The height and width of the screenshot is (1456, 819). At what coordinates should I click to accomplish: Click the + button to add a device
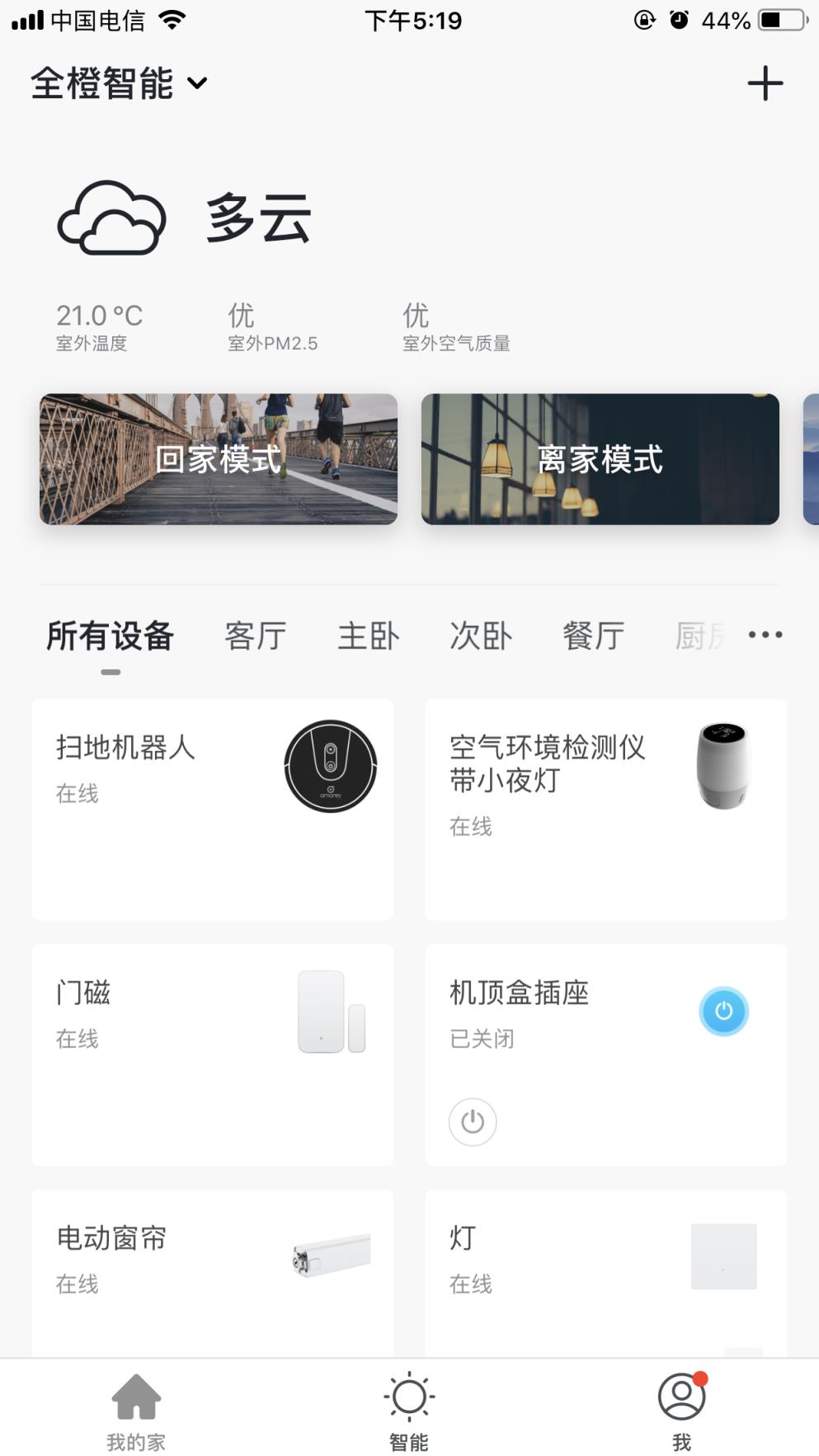pyautogui.click(x=765, y=82)
